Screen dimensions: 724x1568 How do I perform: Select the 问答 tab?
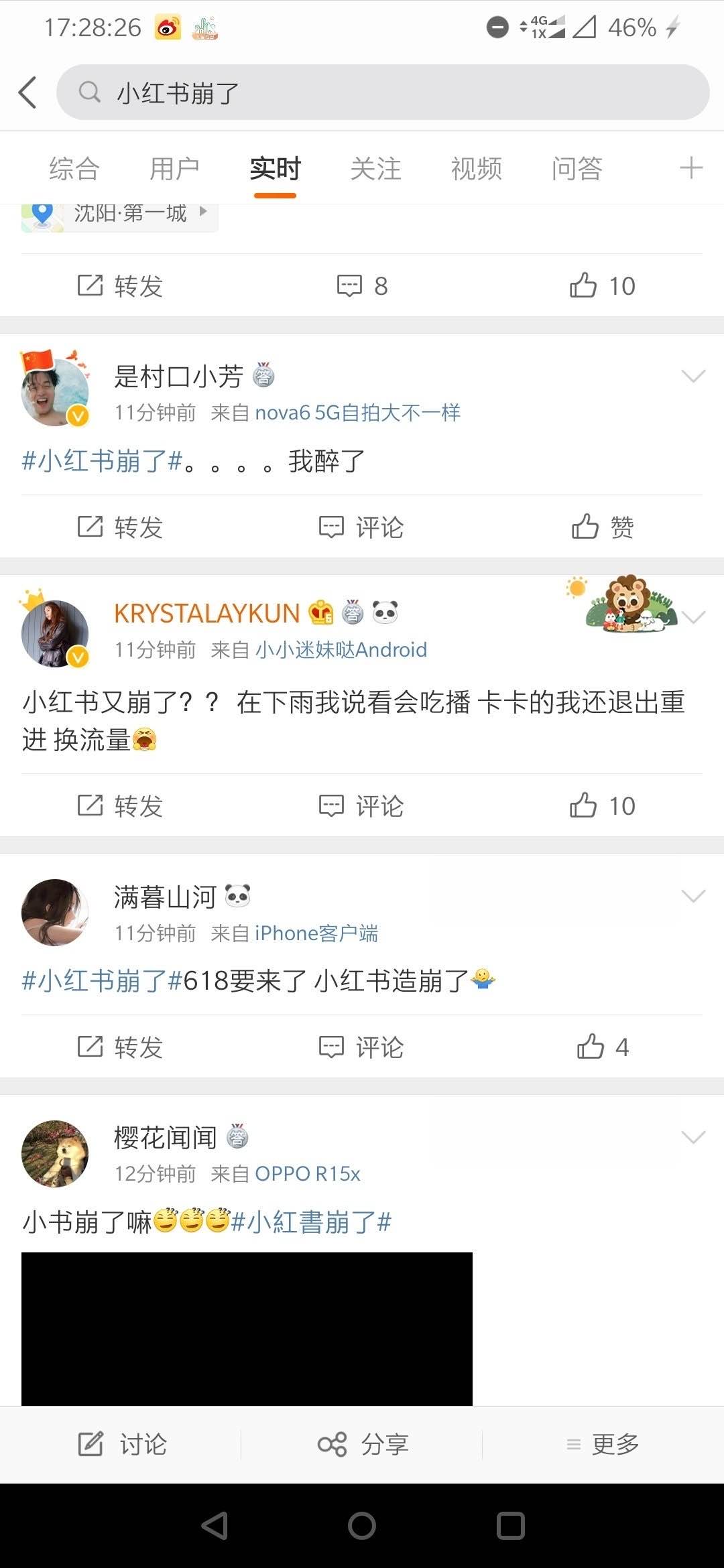(577, 169)
